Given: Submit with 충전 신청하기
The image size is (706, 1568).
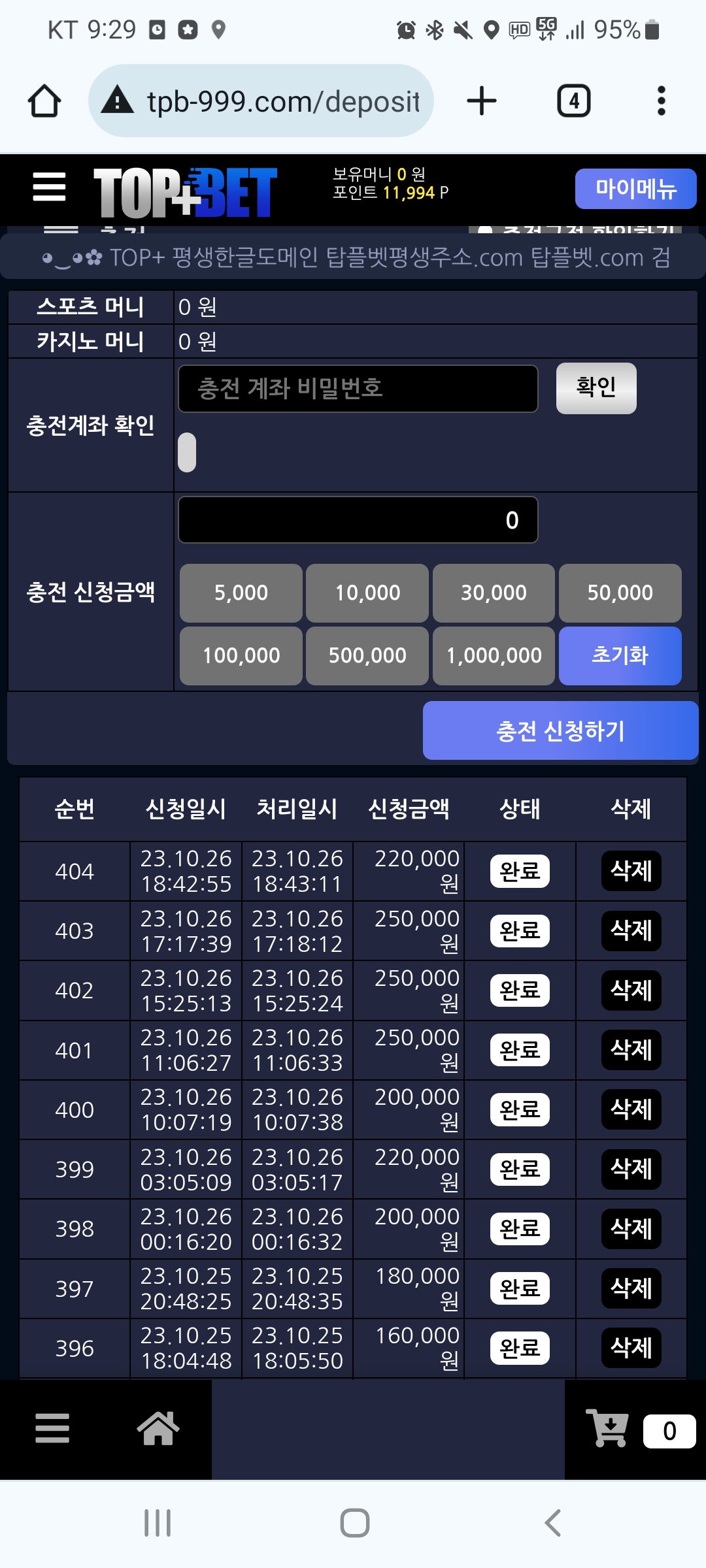Looking at the screenshot, I should click(x=560, y=730).
